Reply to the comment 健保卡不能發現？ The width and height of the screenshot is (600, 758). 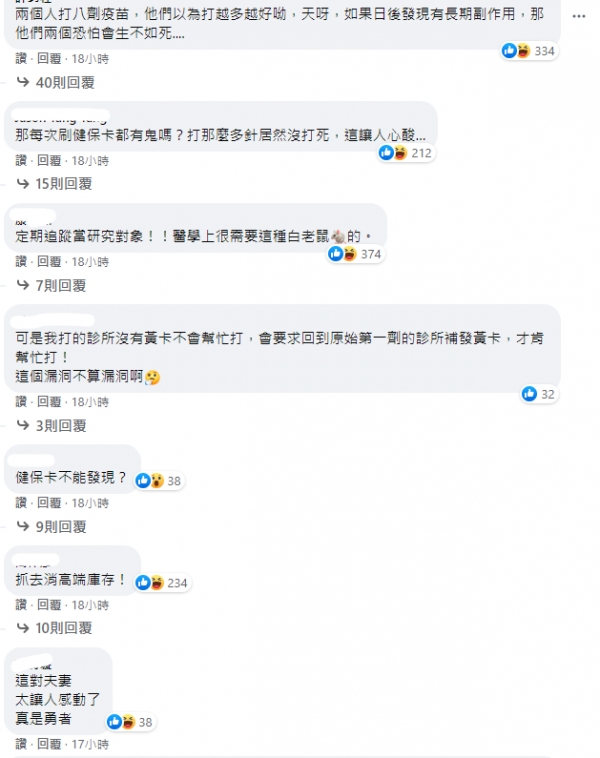(x=49, y=503)
